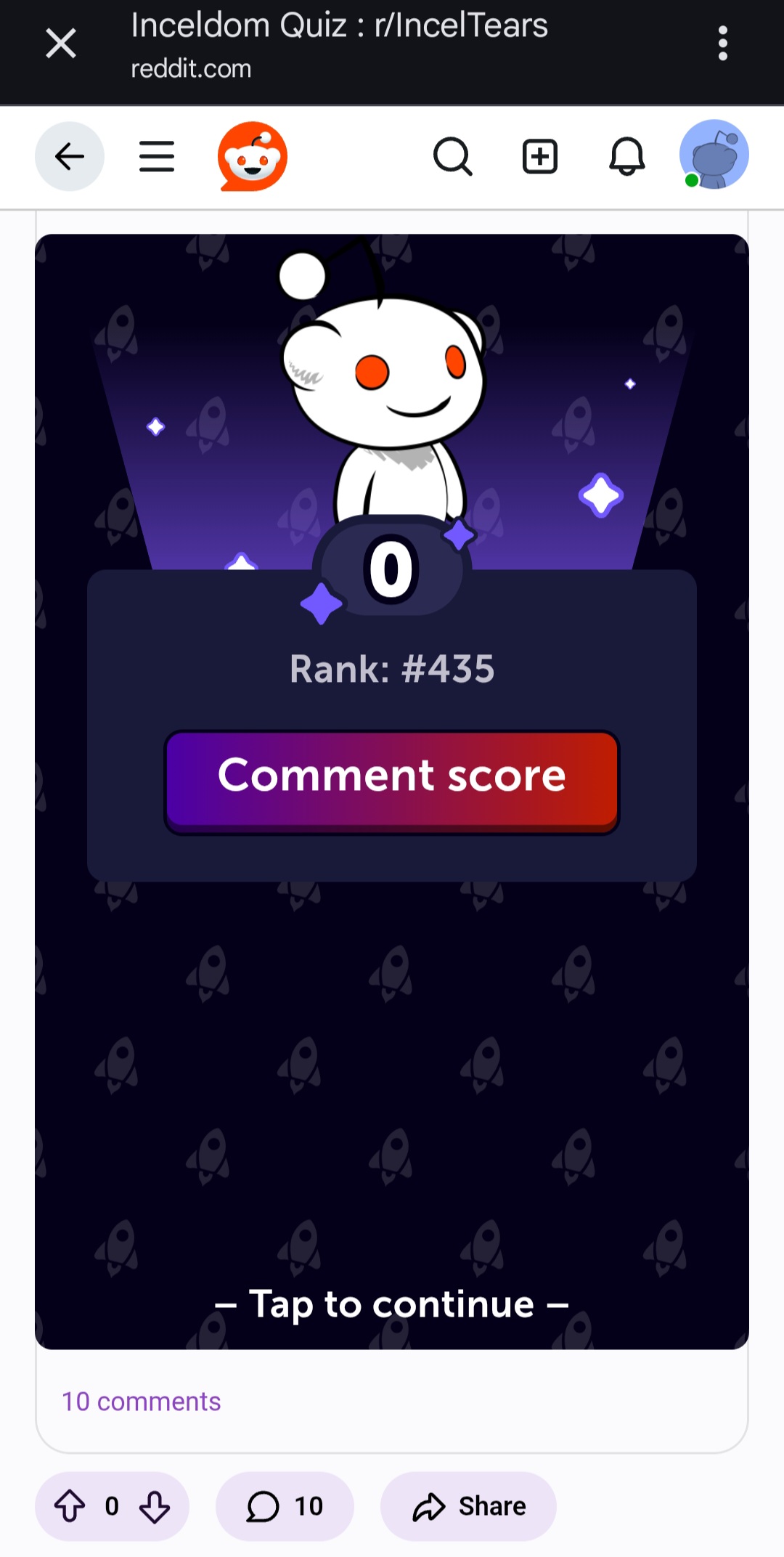Open the hamburger navigation menu
The image size is (784, 1557).
(x=156, y=156)
